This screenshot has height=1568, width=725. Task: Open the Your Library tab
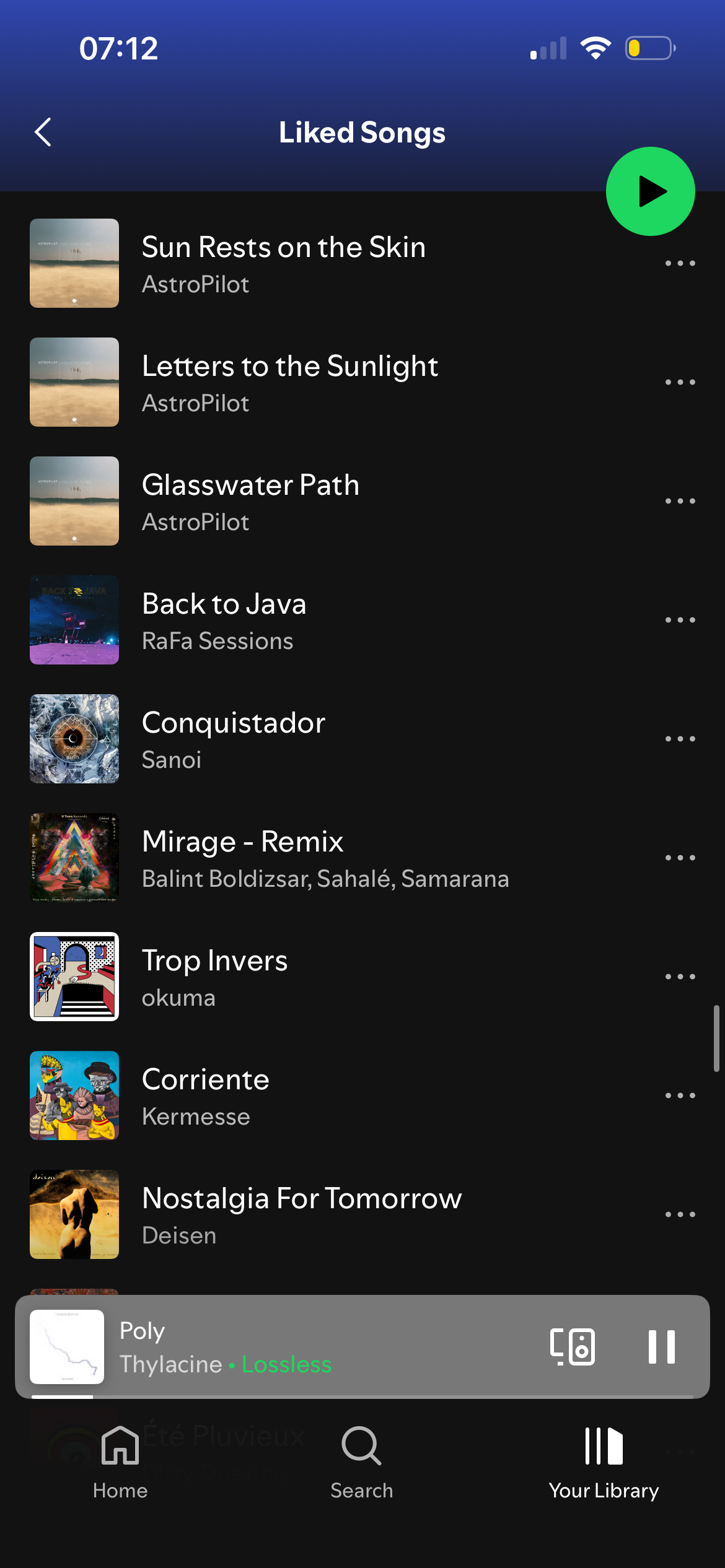coord(604,1461)
